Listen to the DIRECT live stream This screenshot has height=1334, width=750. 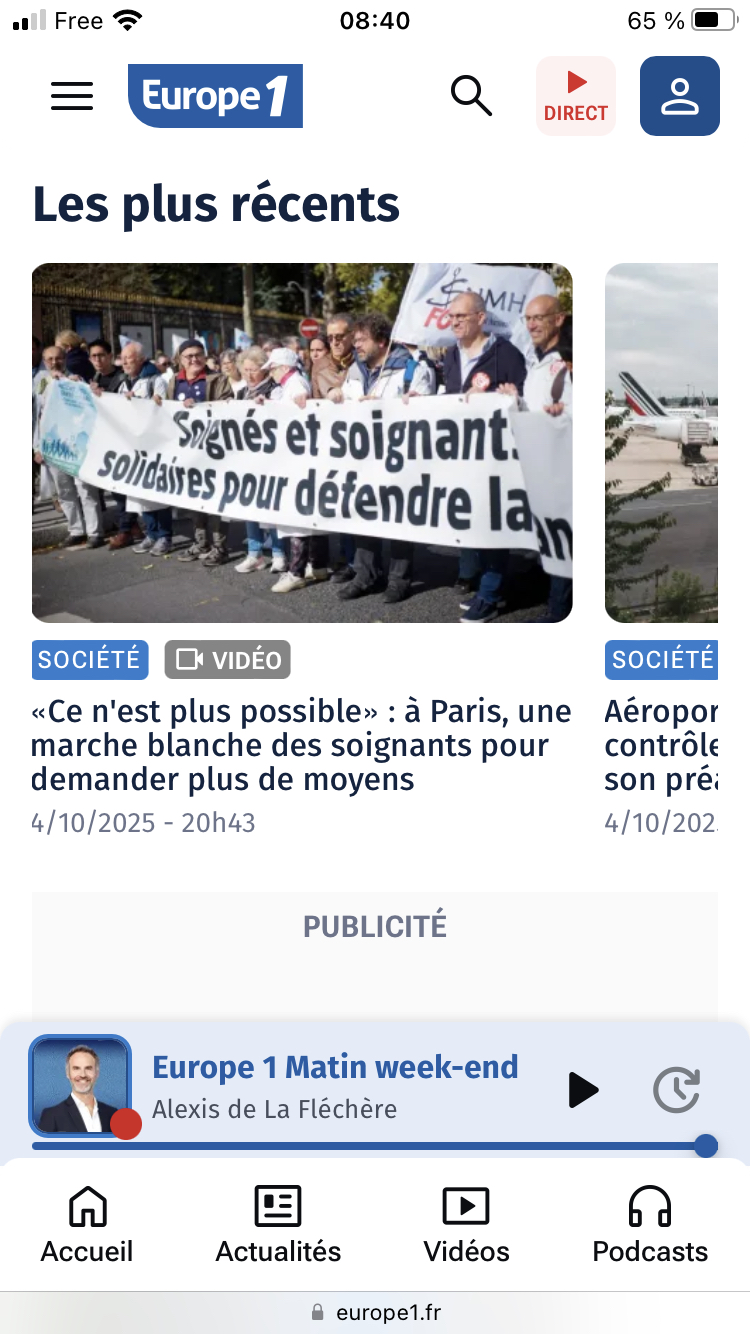coord(576,96)
